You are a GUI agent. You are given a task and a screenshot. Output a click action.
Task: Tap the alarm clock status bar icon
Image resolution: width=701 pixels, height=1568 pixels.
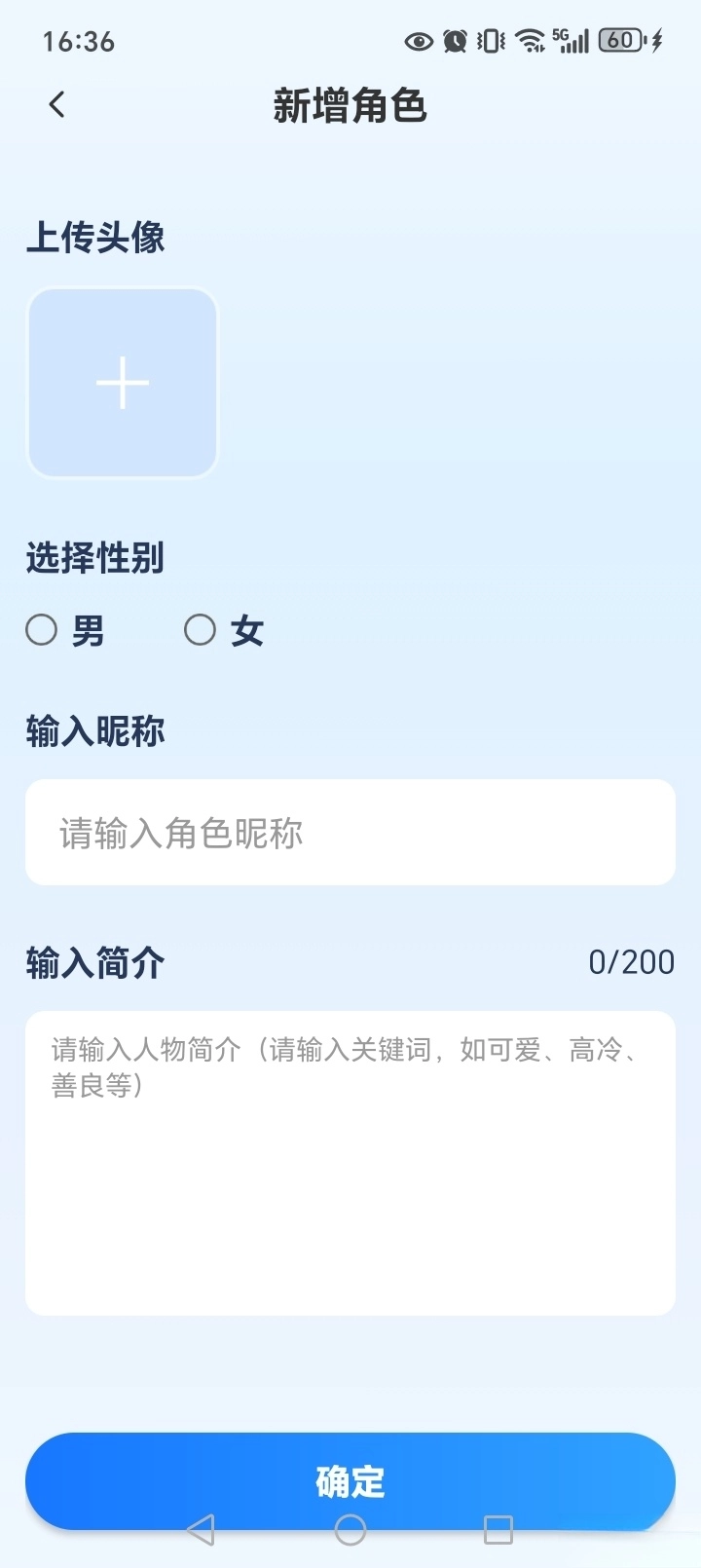pyautogui.click(x=455, y=40)
